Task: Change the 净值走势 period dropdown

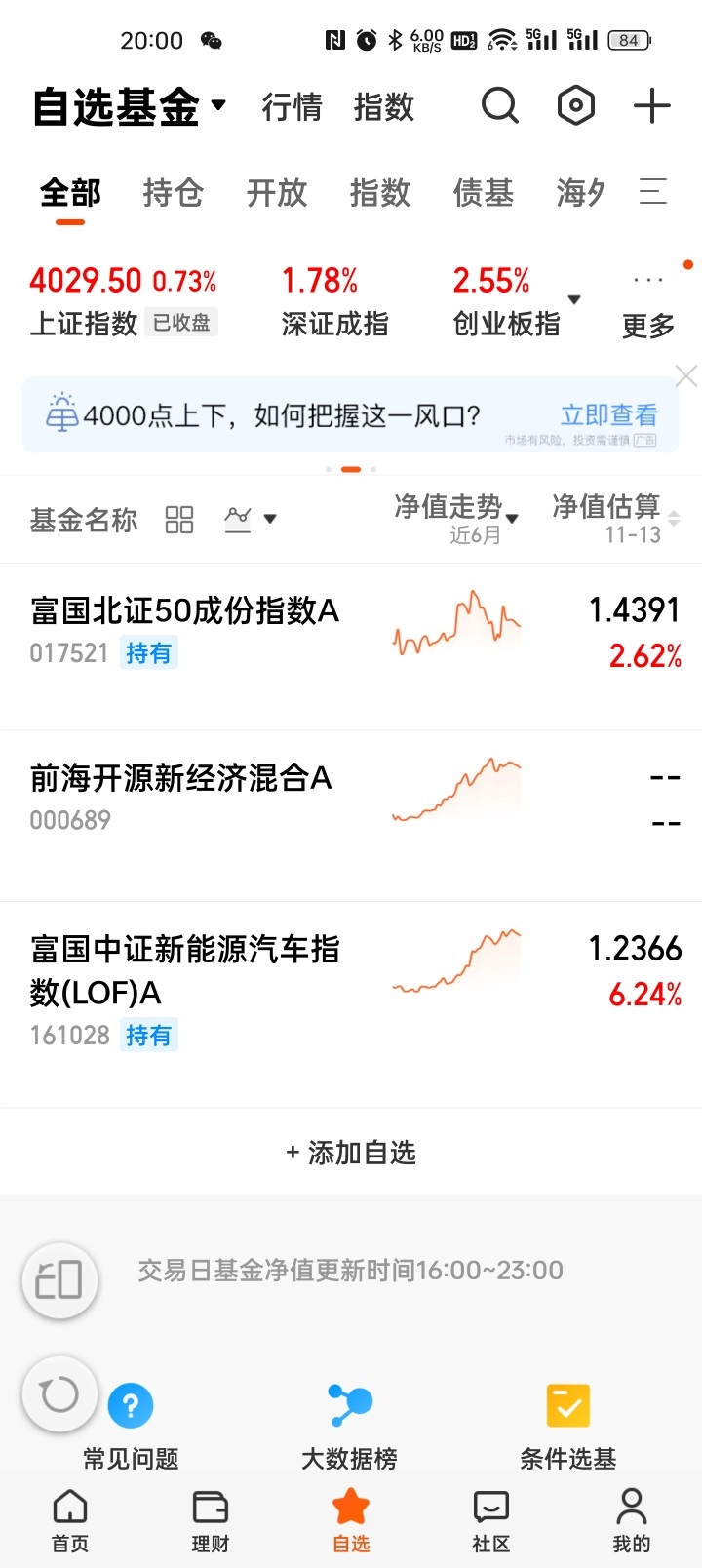Action: [x=456, y=518]
